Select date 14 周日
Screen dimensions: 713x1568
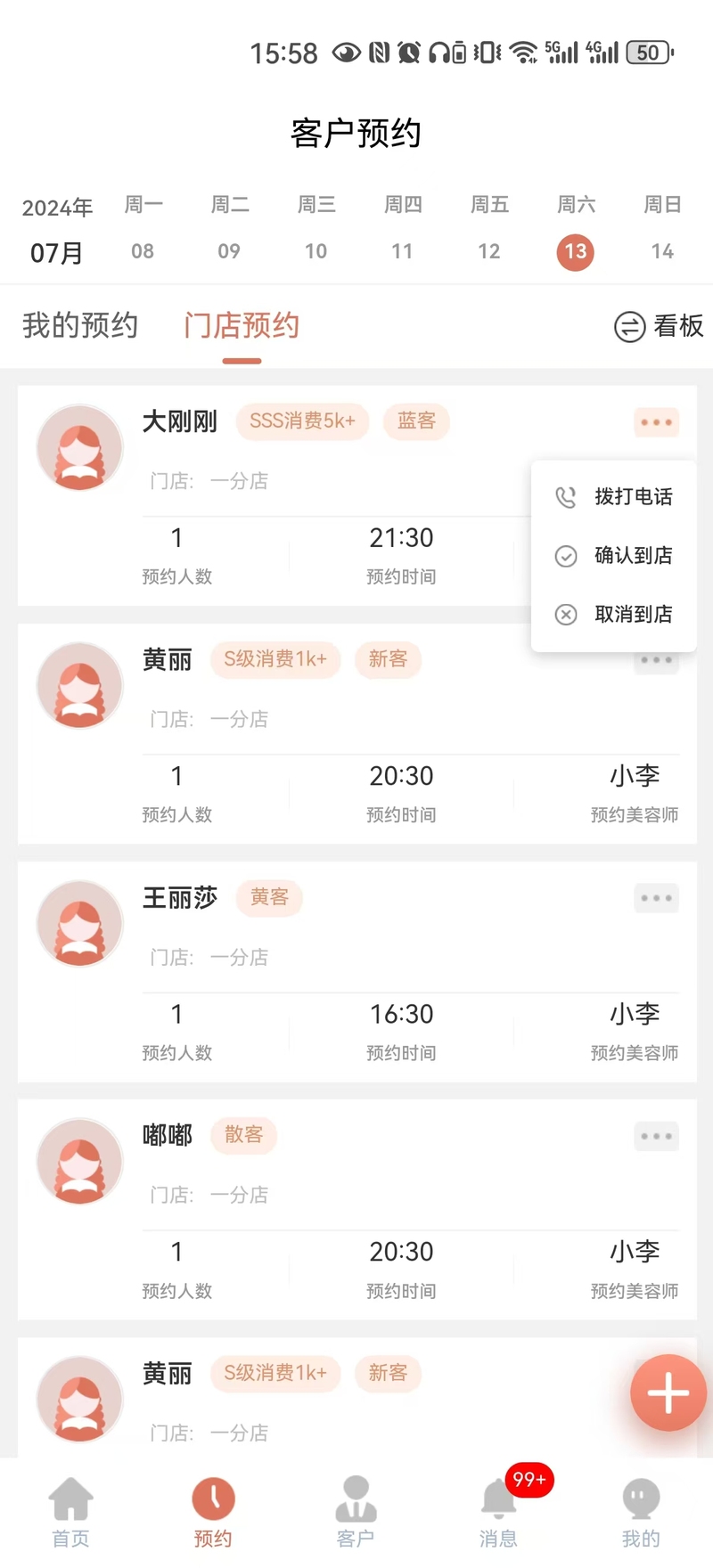tap(662, 229)
